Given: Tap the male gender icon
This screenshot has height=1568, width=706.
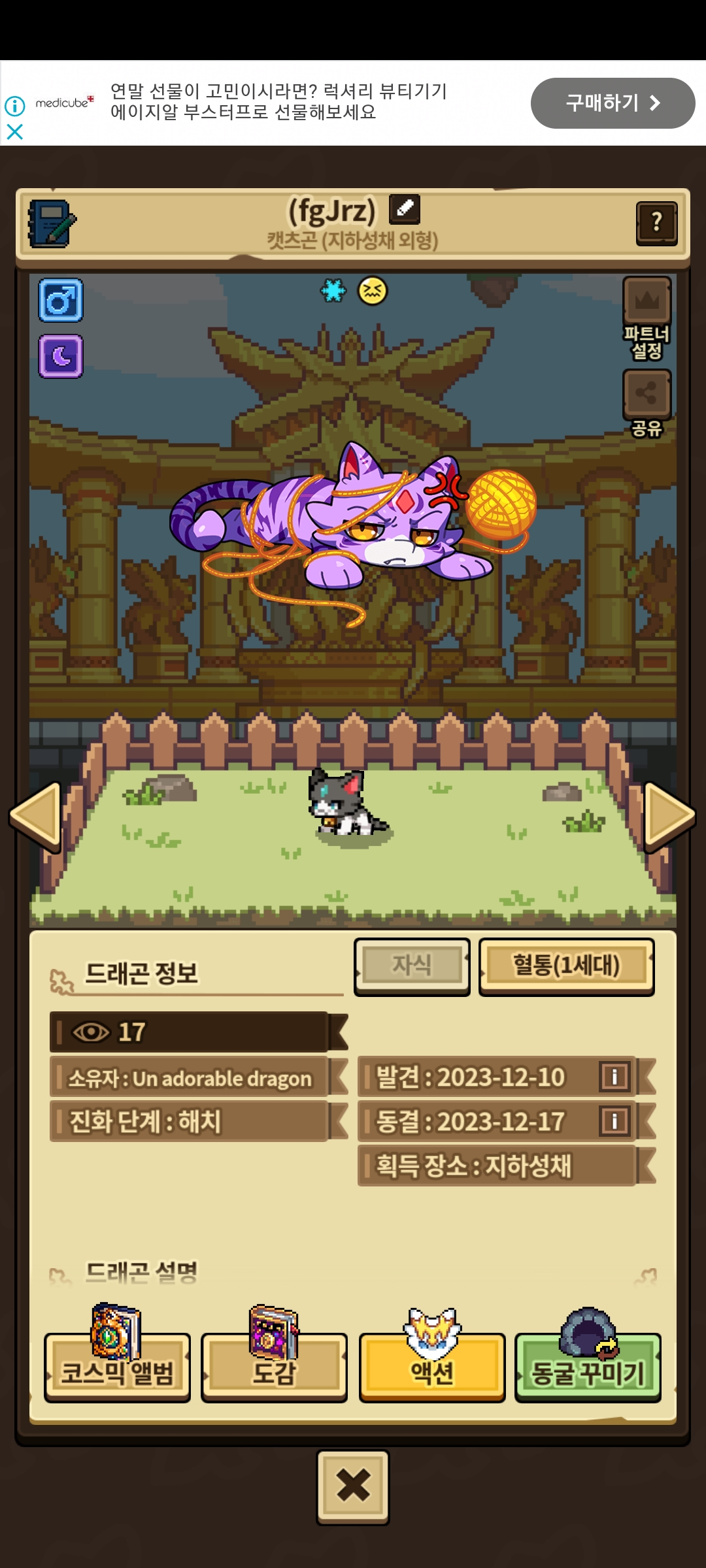Looking at the screenshot, I should 61,301.
